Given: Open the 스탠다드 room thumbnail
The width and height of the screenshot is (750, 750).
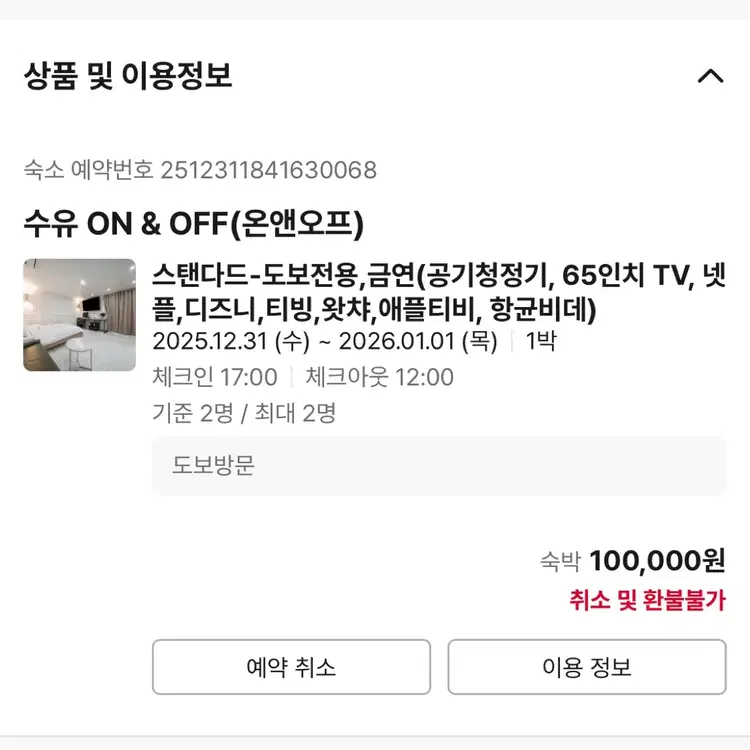Looking at the screenshot, I should pyautogui.click(x=80, y=315).
